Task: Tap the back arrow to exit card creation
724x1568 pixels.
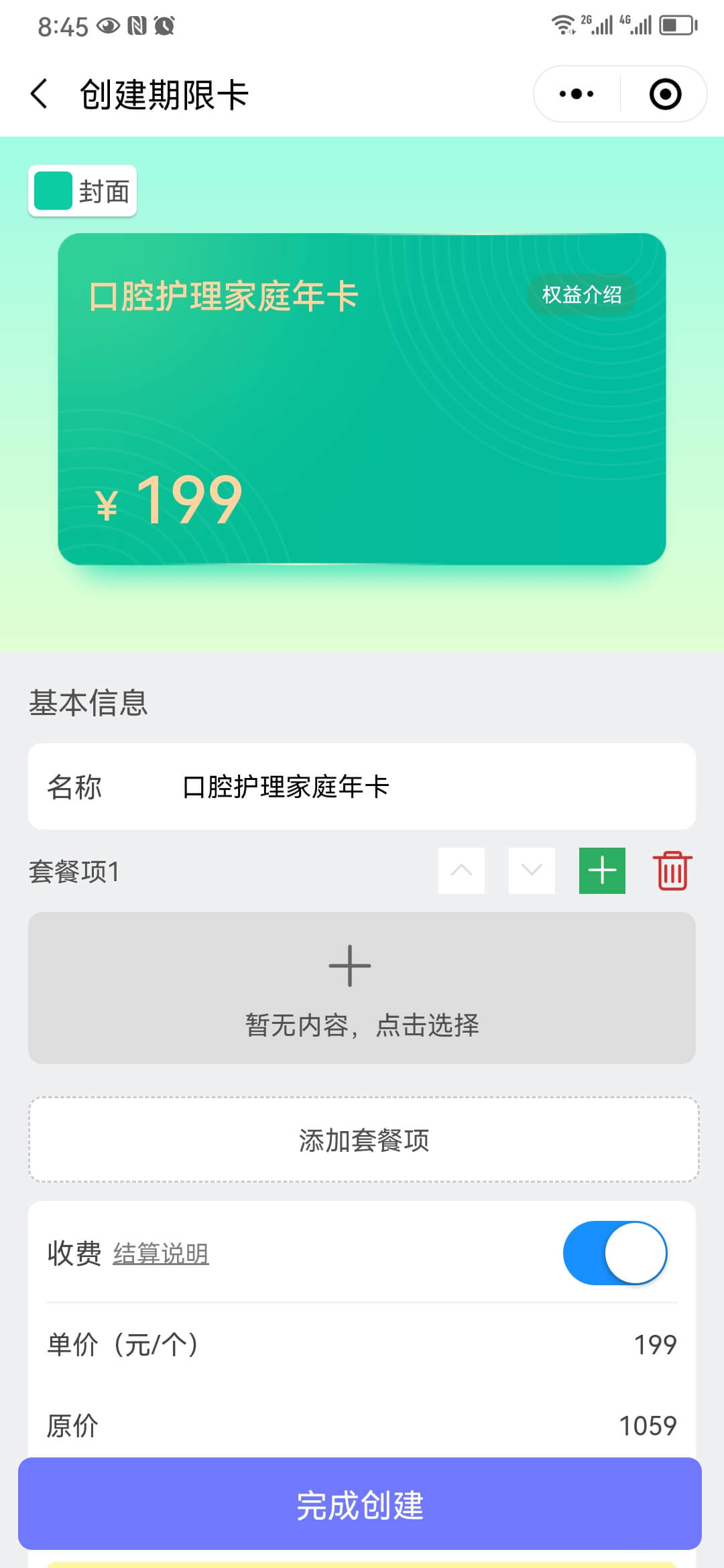Action: 40,94
